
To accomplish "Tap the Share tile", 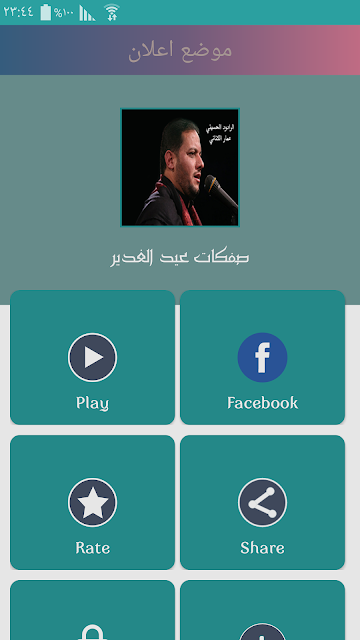I will click(262, 502).
